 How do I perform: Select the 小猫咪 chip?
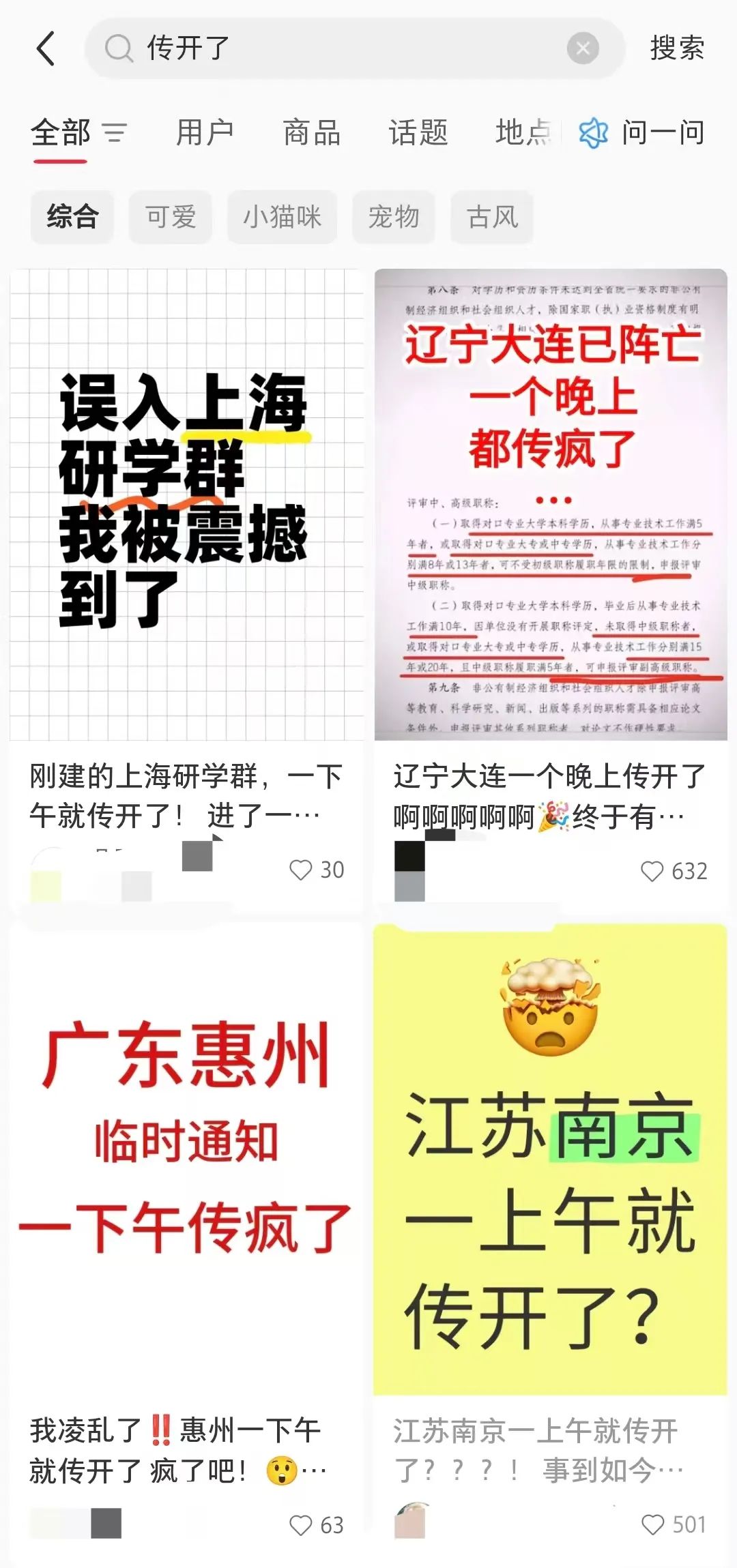[x=282, y=217]
